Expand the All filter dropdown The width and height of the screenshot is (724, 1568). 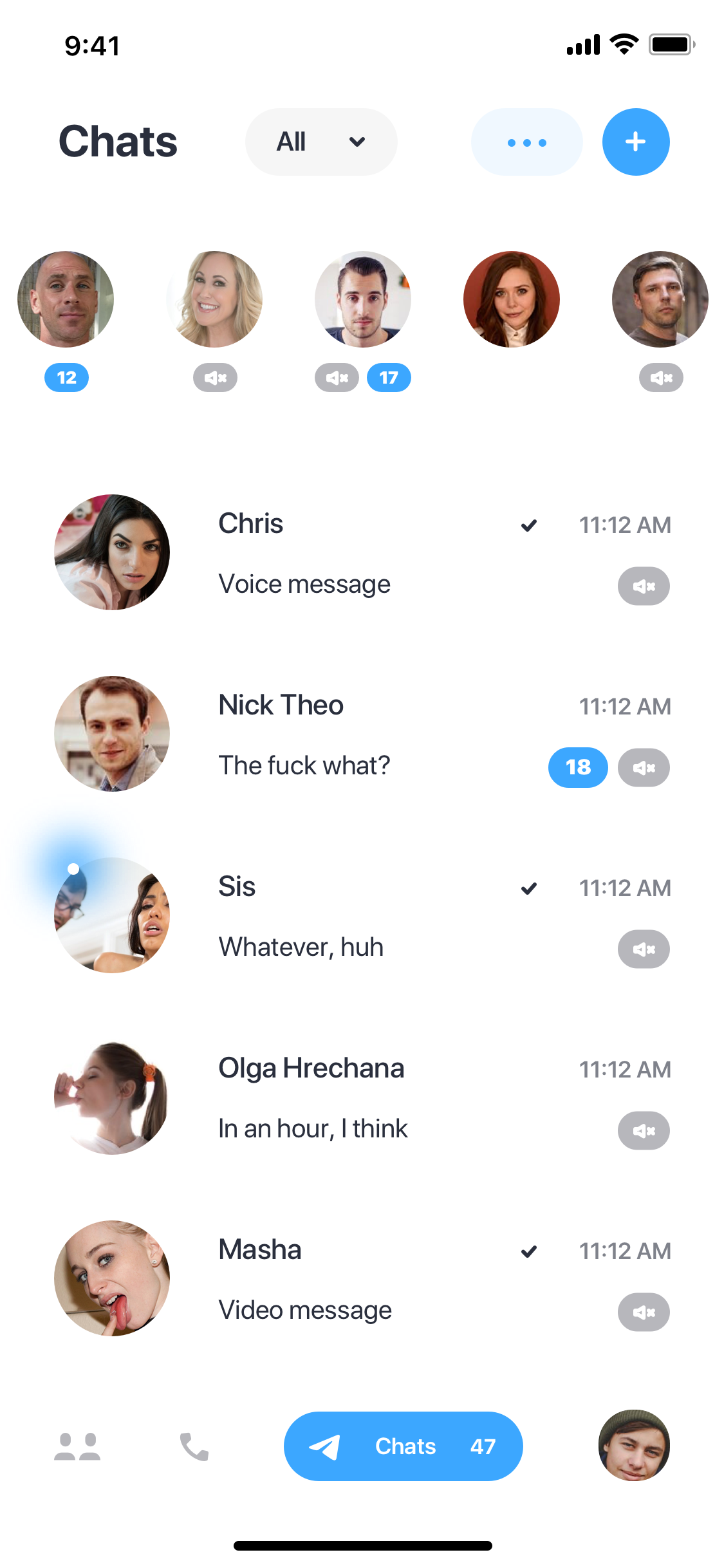[x=320, y=142]
